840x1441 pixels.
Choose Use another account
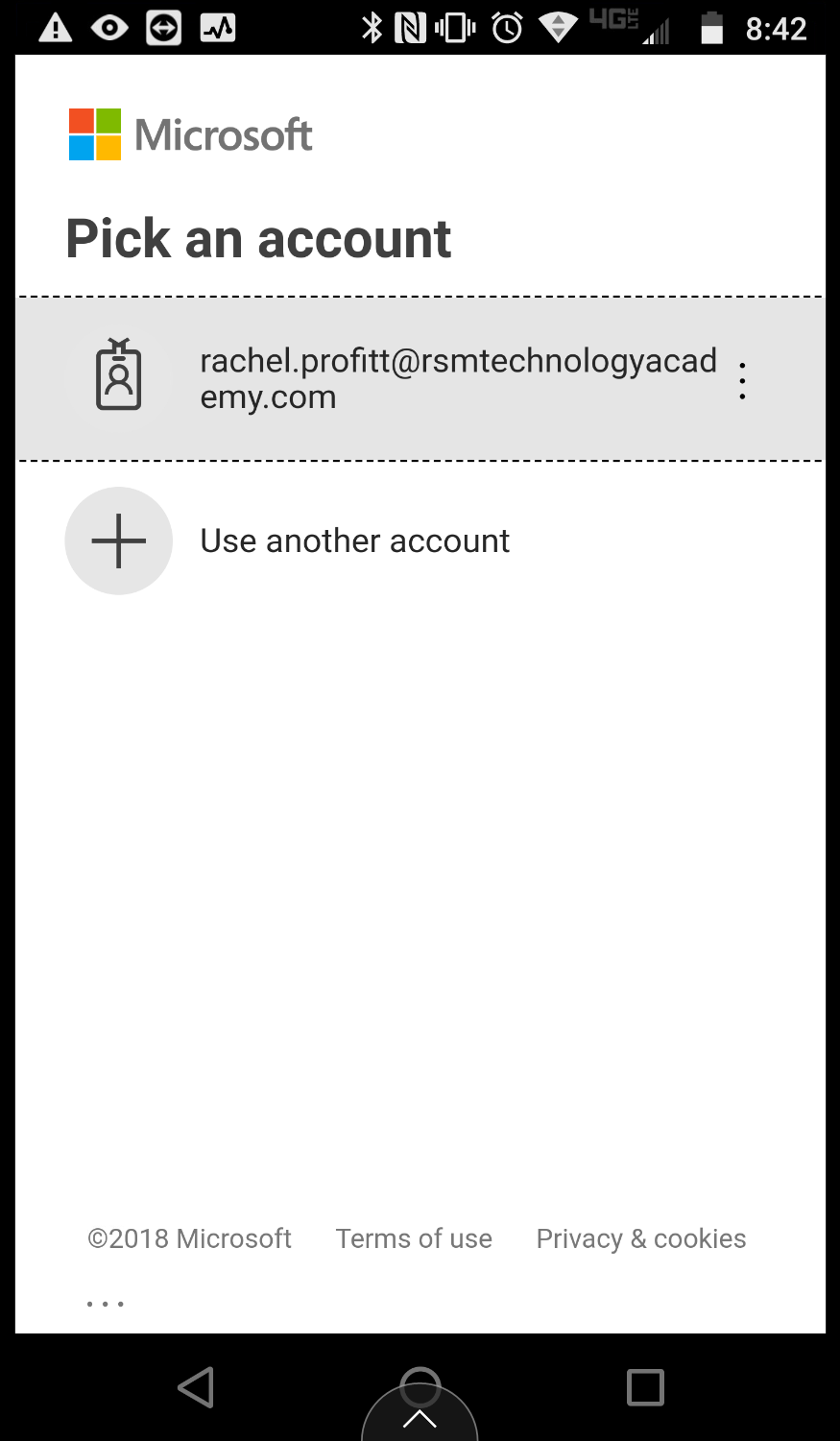point(354,540)
